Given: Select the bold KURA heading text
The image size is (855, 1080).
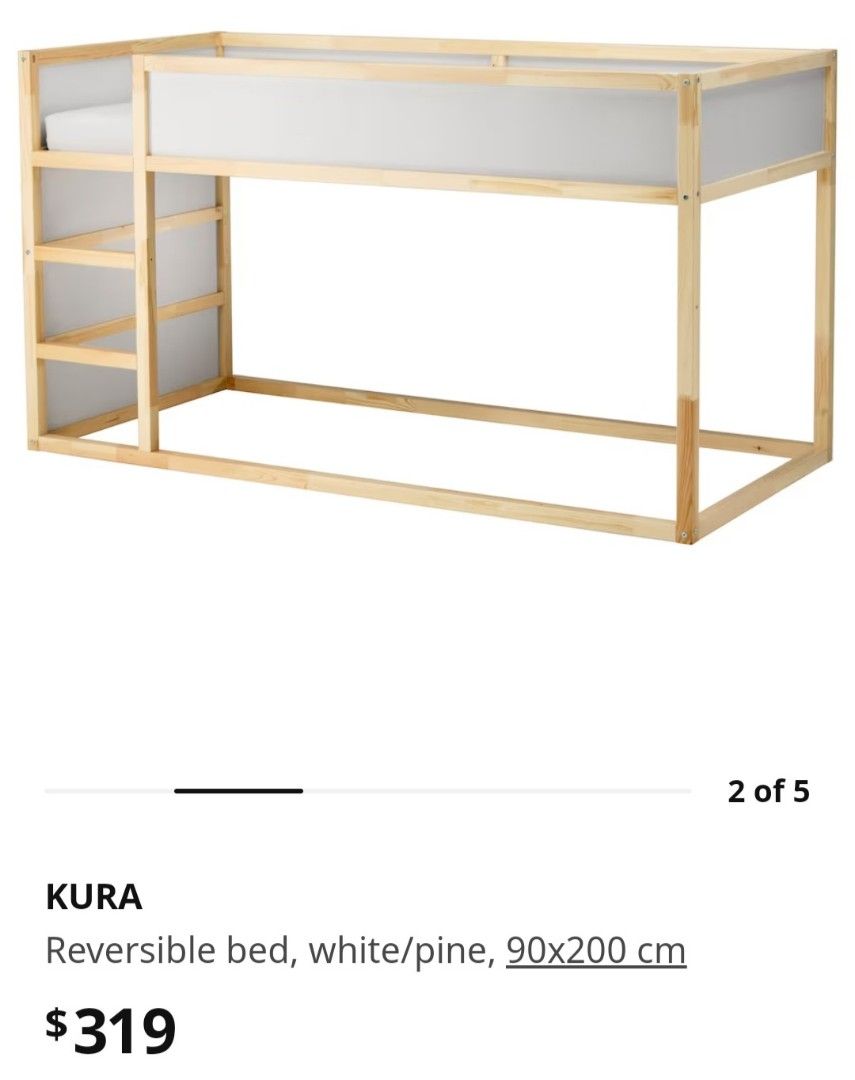Looking at the screenshot, I should click(93, 899).
